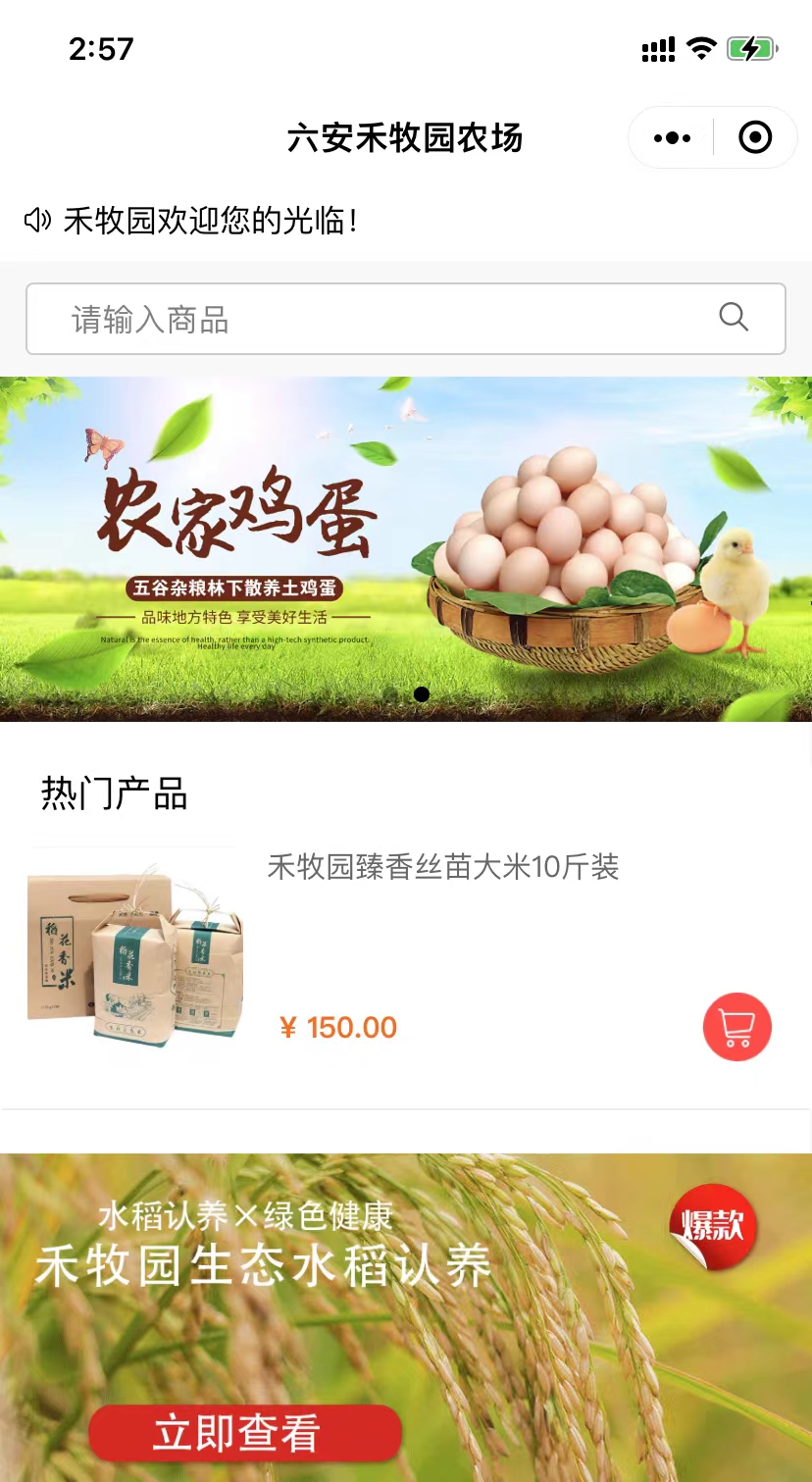
Task: Add 臻香丝苗大米 to the cart
Action: [736, 1027]
